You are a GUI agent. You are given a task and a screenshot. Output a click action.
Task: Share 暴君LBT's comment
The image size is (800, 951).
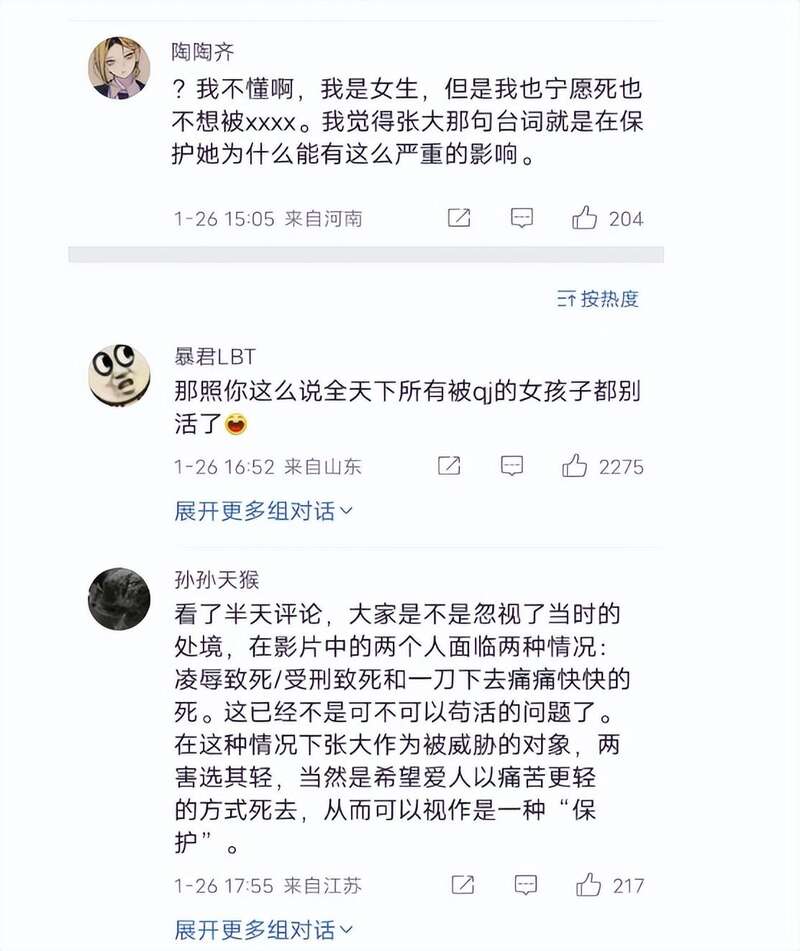coord(450,466)
